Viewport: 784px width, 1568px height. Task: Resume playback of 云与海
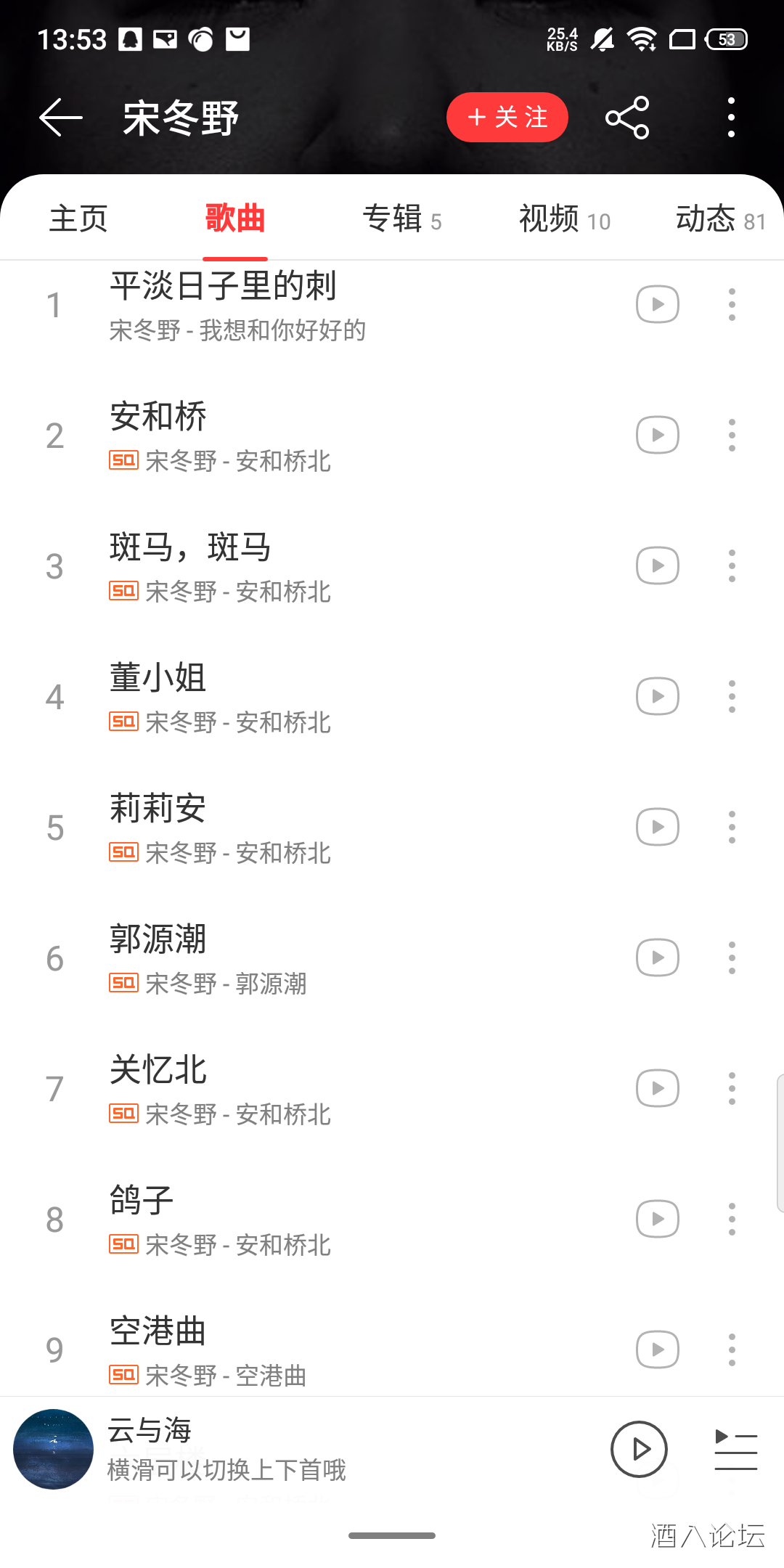click(x=639, y=1450)
